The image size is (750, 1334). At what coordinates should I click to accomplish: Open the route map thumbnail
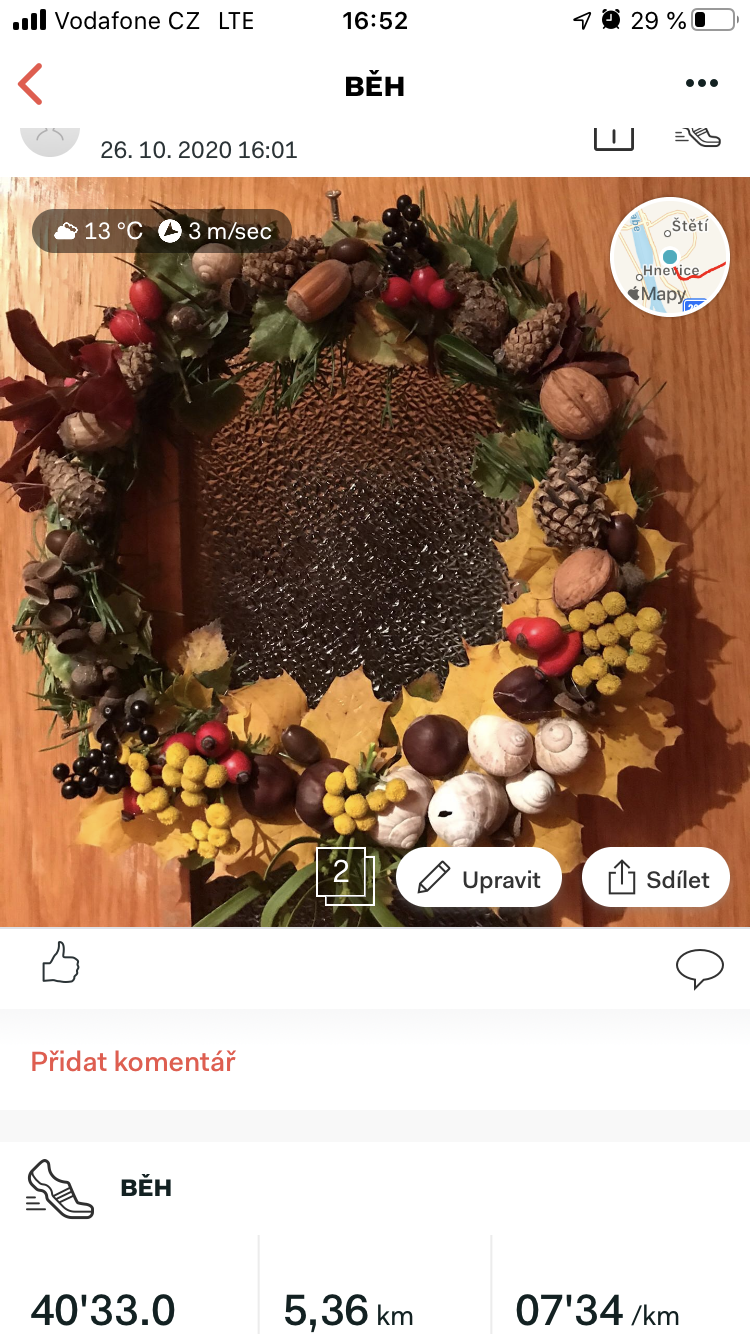pos(670,257)
